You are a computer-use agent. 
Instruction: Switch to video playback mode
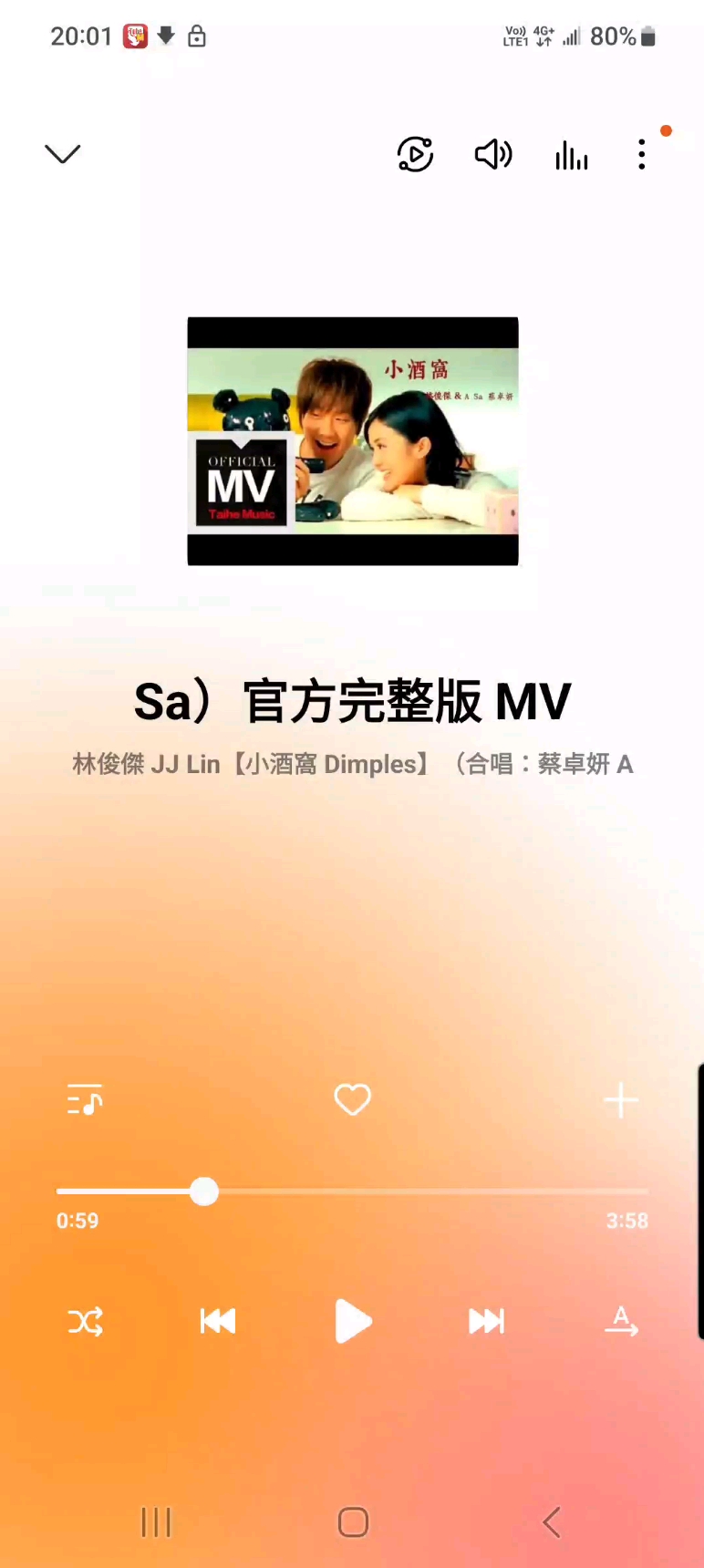click(x=415, y=154)
